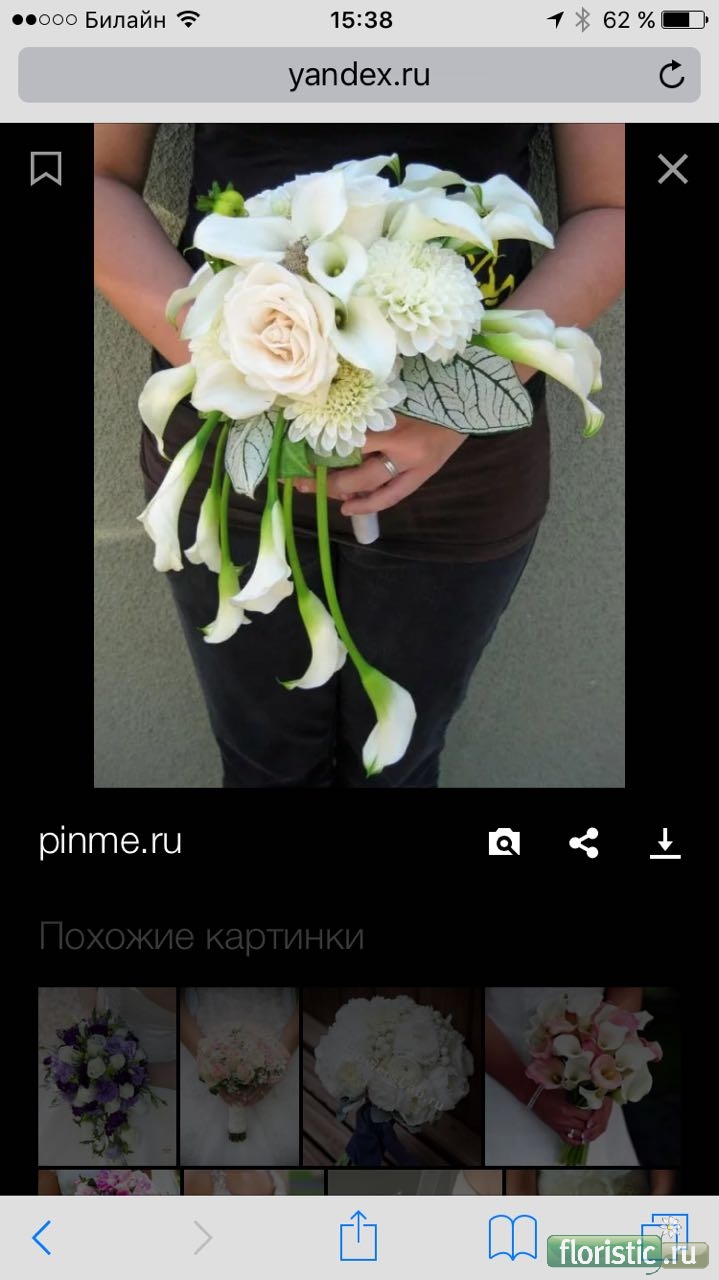This screenshot has width=719, height=1280.
Task: Reload the page
Action: pyautogui.click(x=672, y=75)
